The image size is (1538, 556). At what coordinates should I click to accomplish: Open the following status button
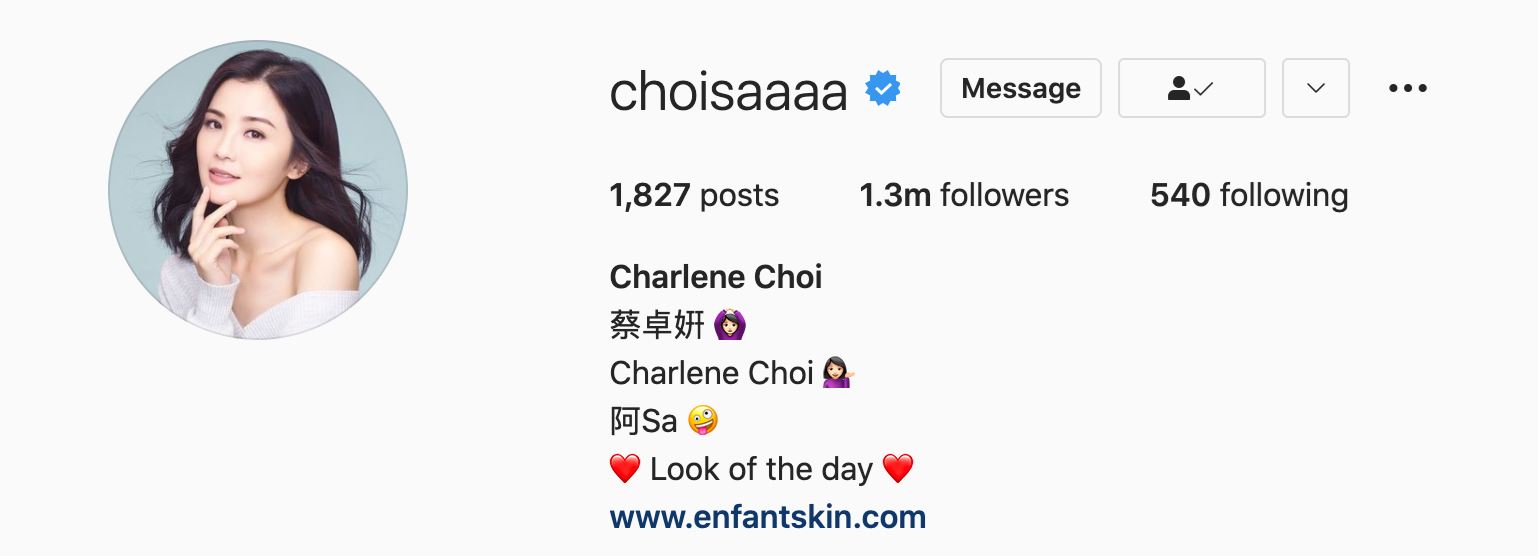click(1191, 88)
